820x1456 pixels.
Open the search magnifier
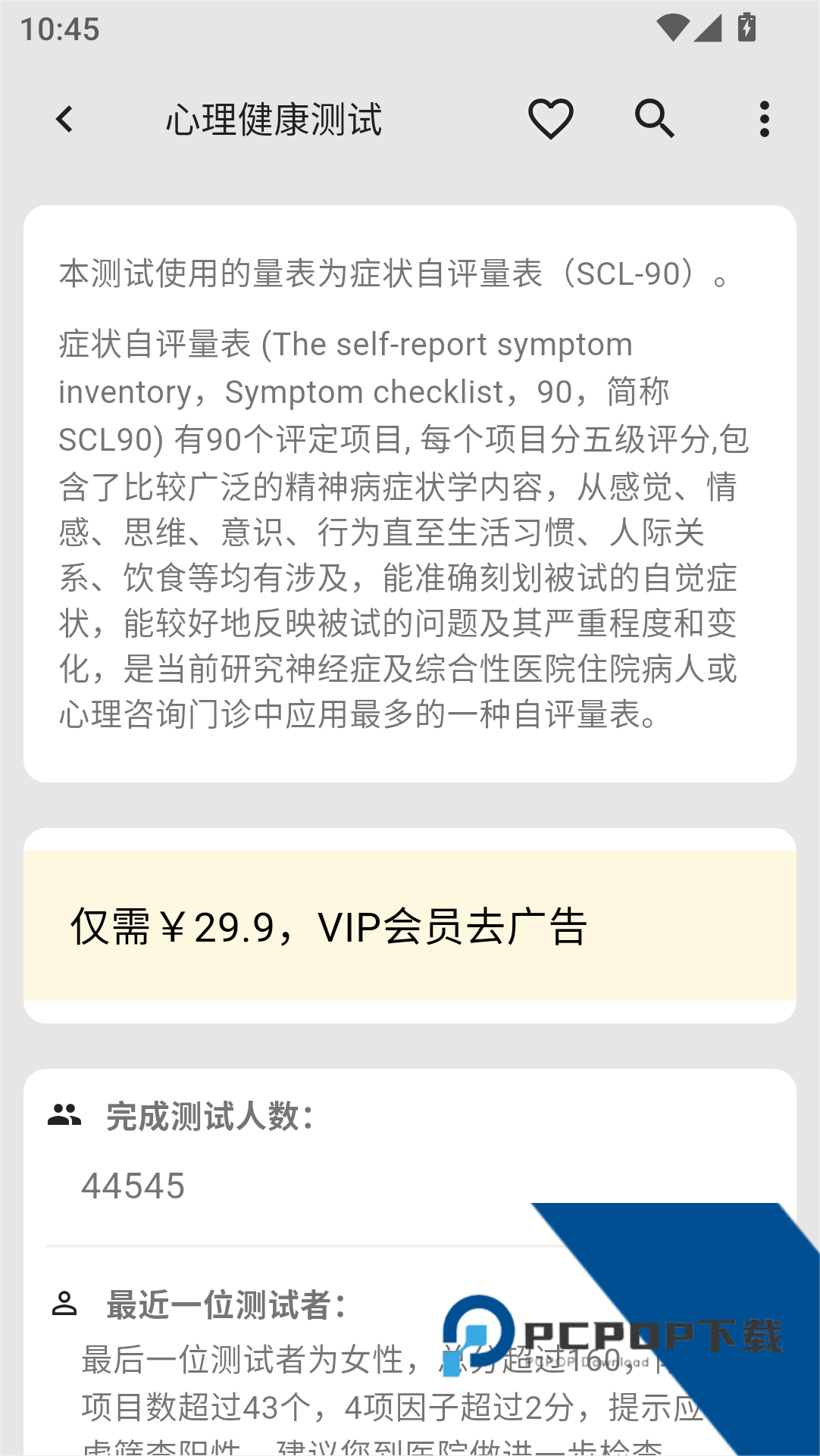[x=655, y=119]
